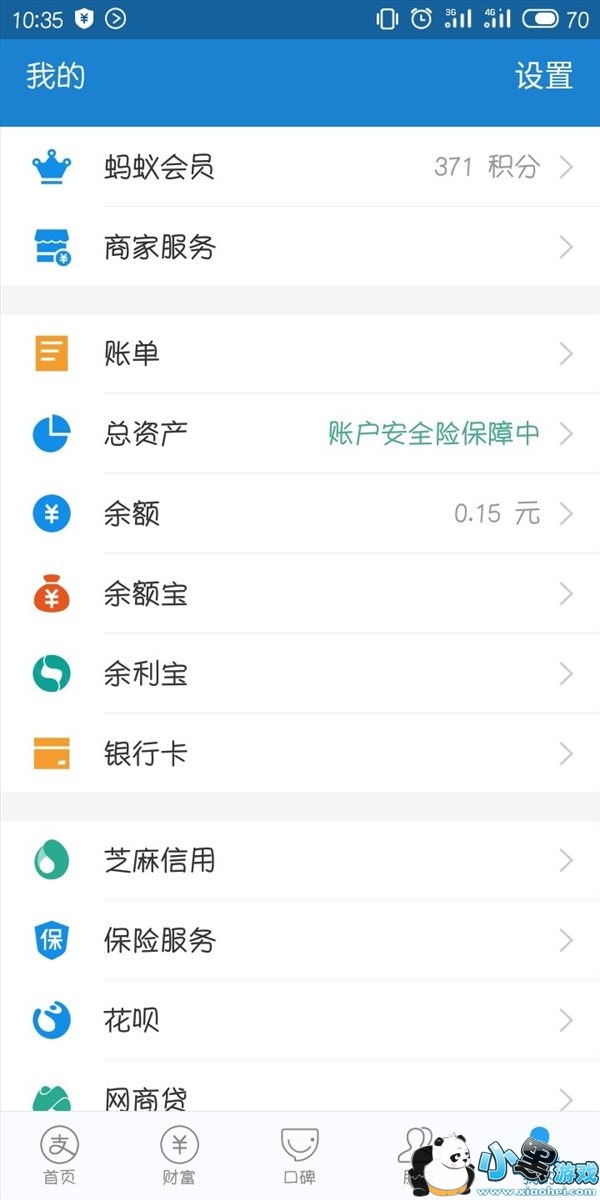Open 余额宝

(x=300, y=595)
